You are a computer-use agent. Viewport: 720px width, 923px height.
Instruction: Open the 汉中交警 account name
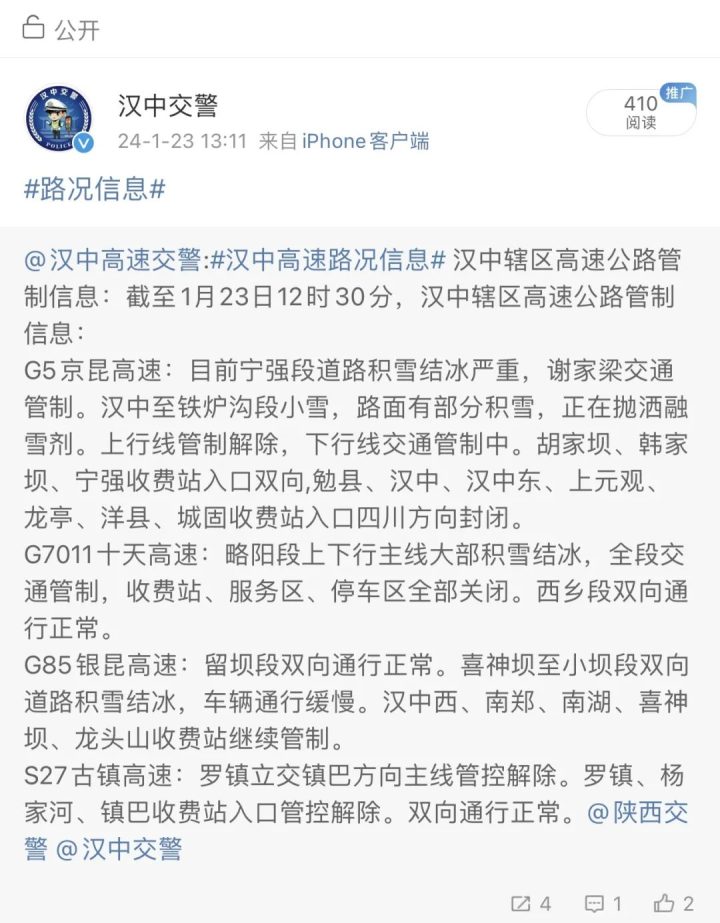tap(167, 105)
